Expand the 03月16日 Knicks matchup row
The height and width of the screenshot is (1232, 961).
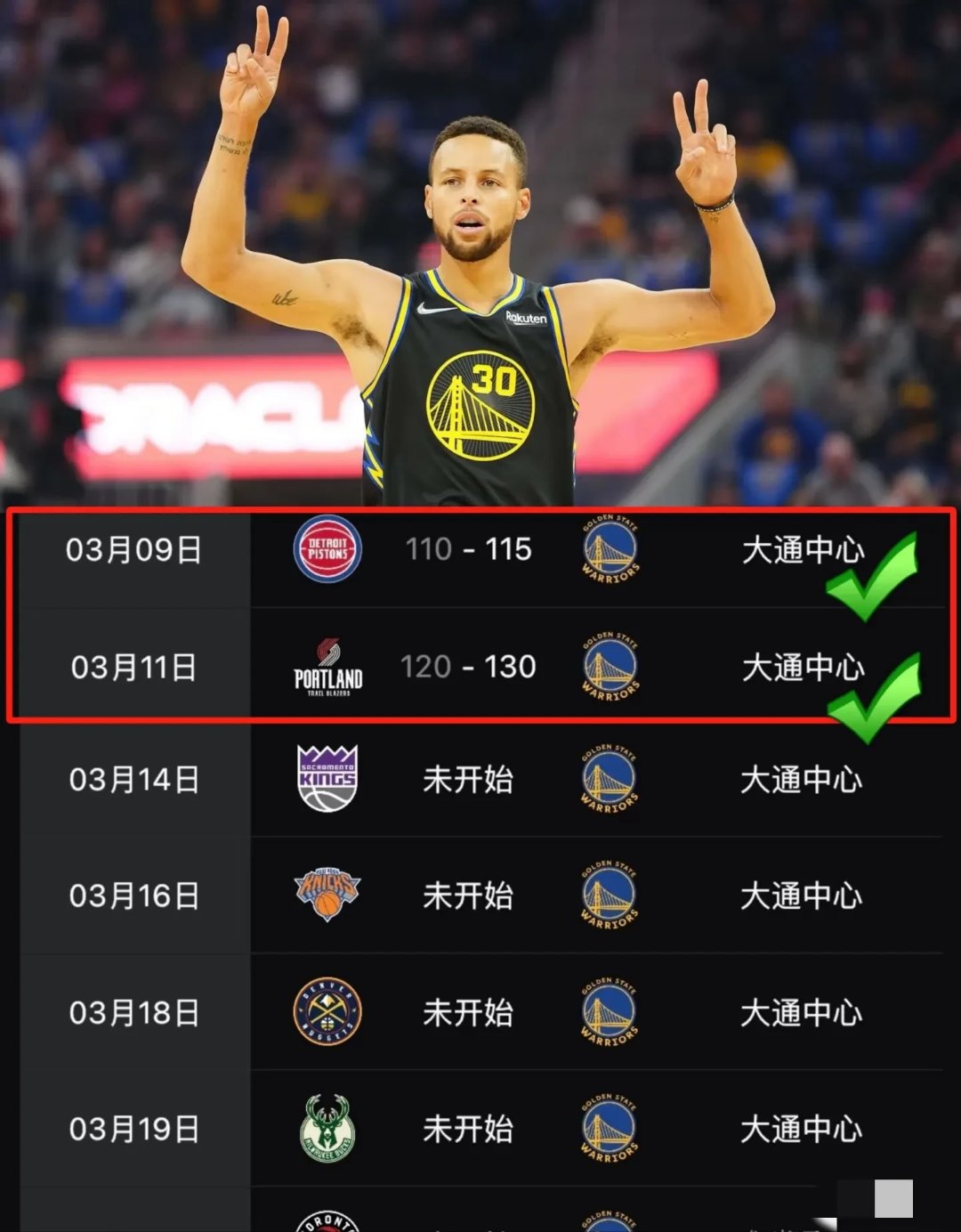coord(480,896)
